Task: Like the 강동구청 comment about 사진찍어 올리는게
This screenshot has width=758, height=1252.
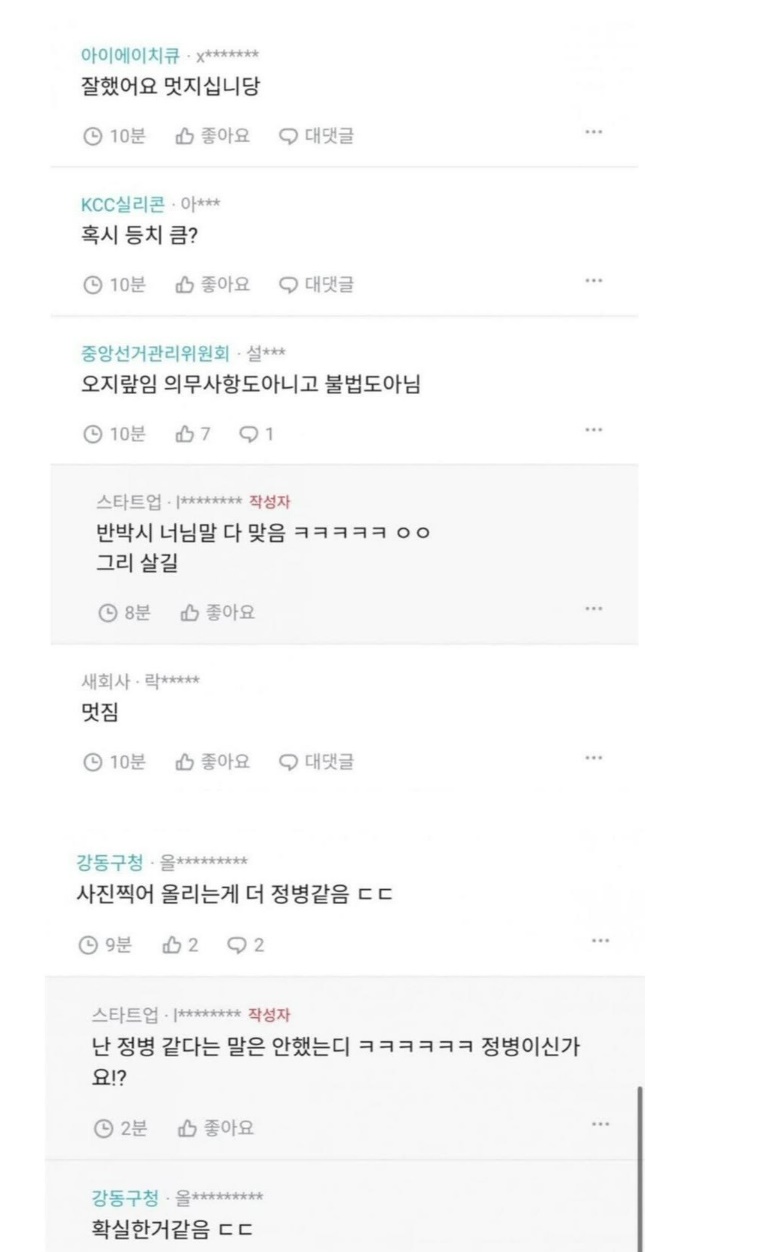Action: [180, 945]
